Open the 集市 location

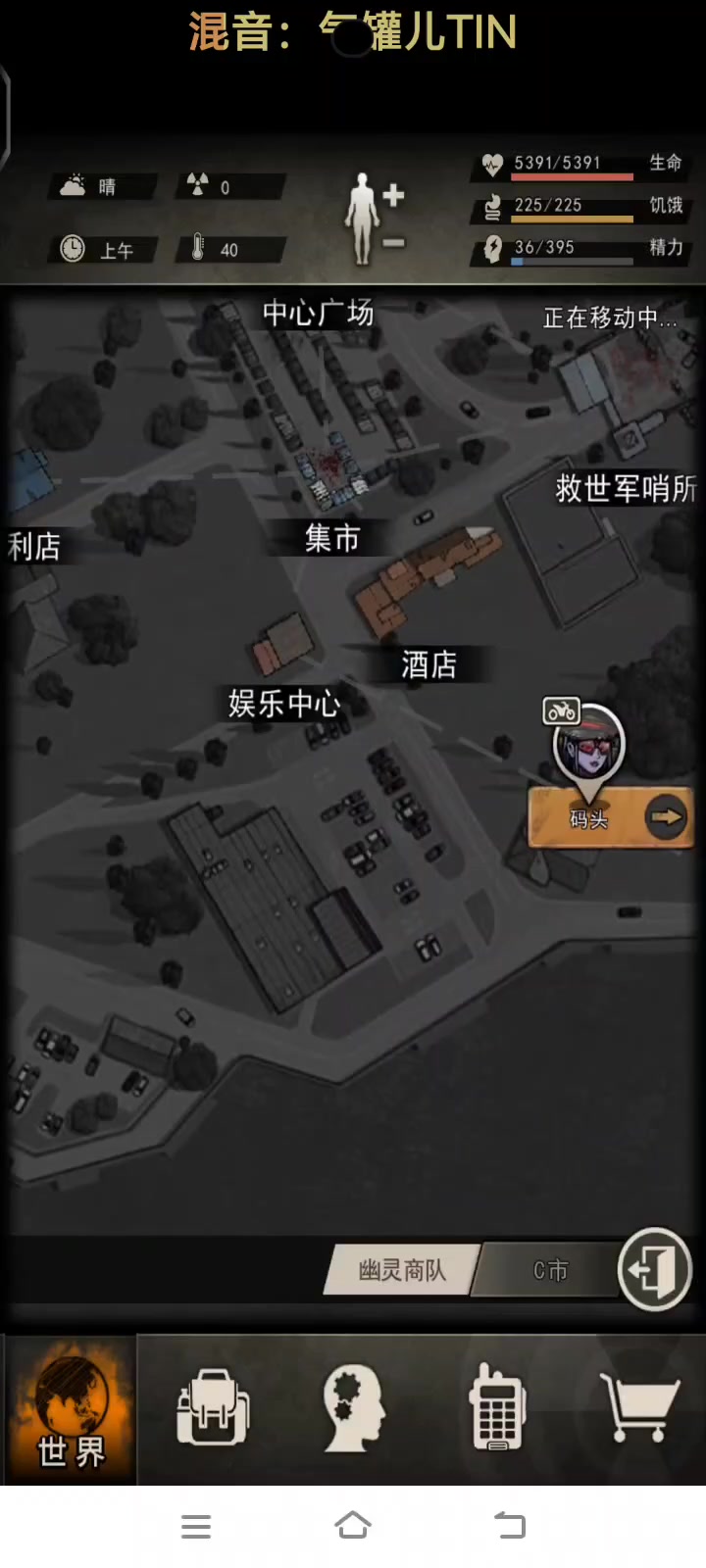332,538
